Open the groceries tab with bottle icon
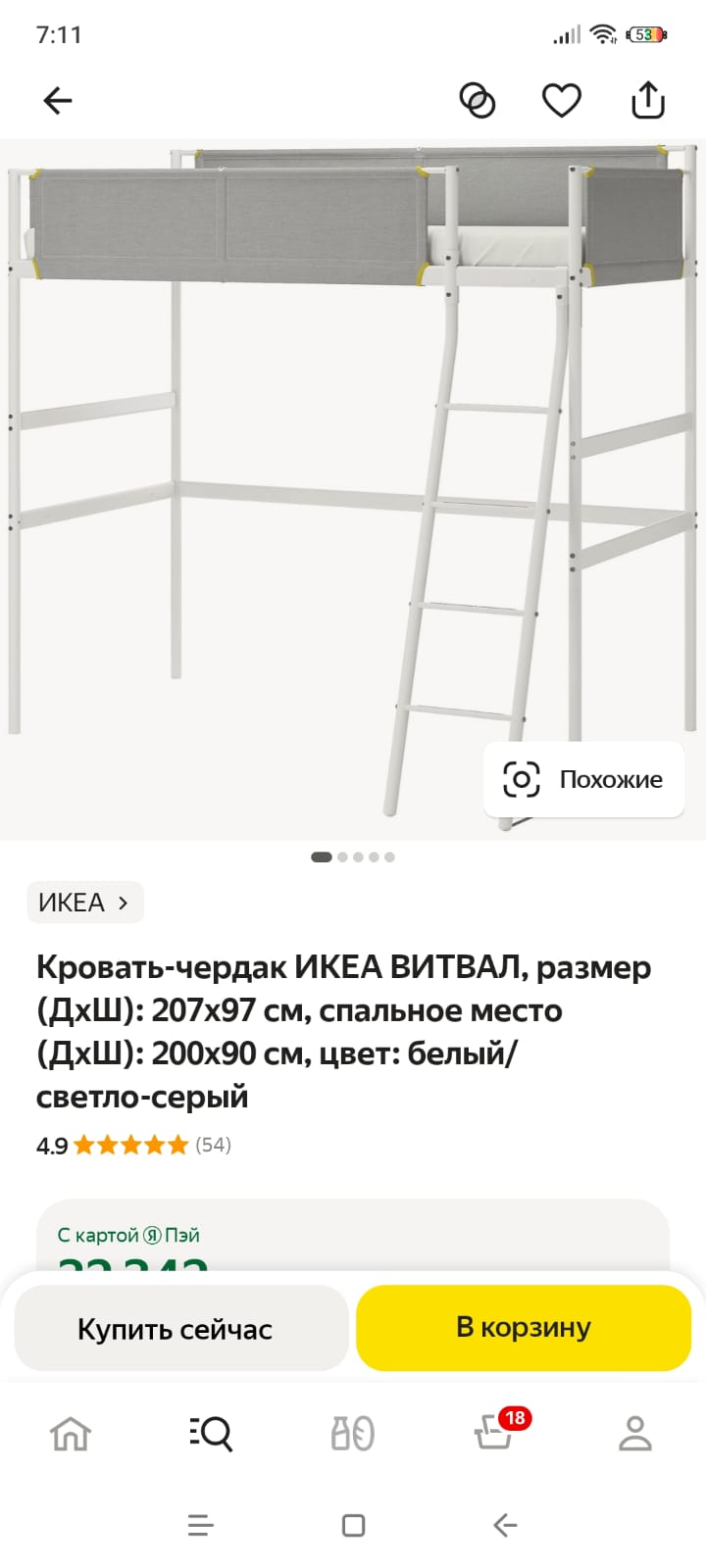Viewport: 706px width, 1568px height. [352, 1434]
